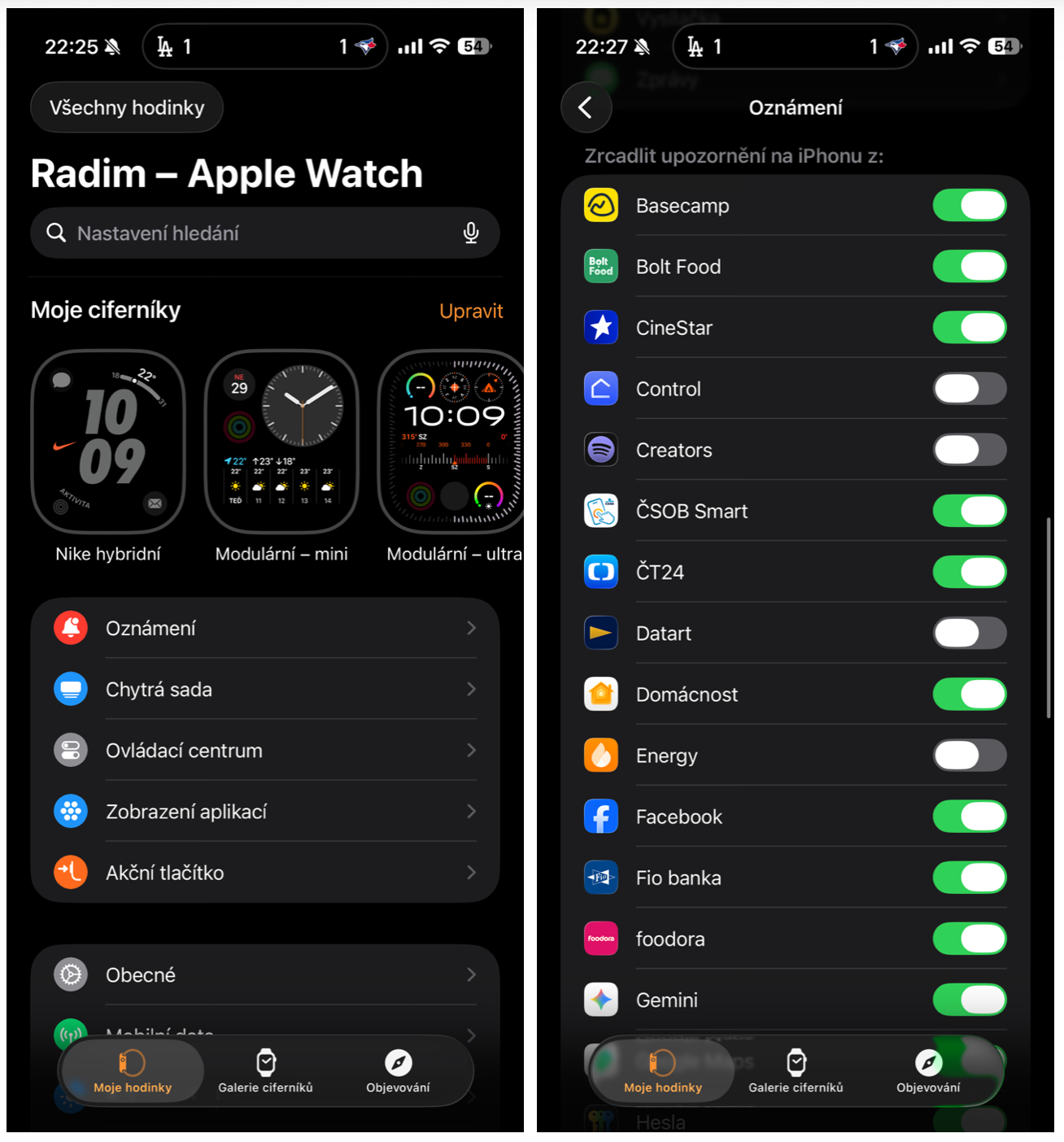This screenshot has height=1142, width=1064.
Task: Enable notifications for Control
Action: click(x=969, y=389)
